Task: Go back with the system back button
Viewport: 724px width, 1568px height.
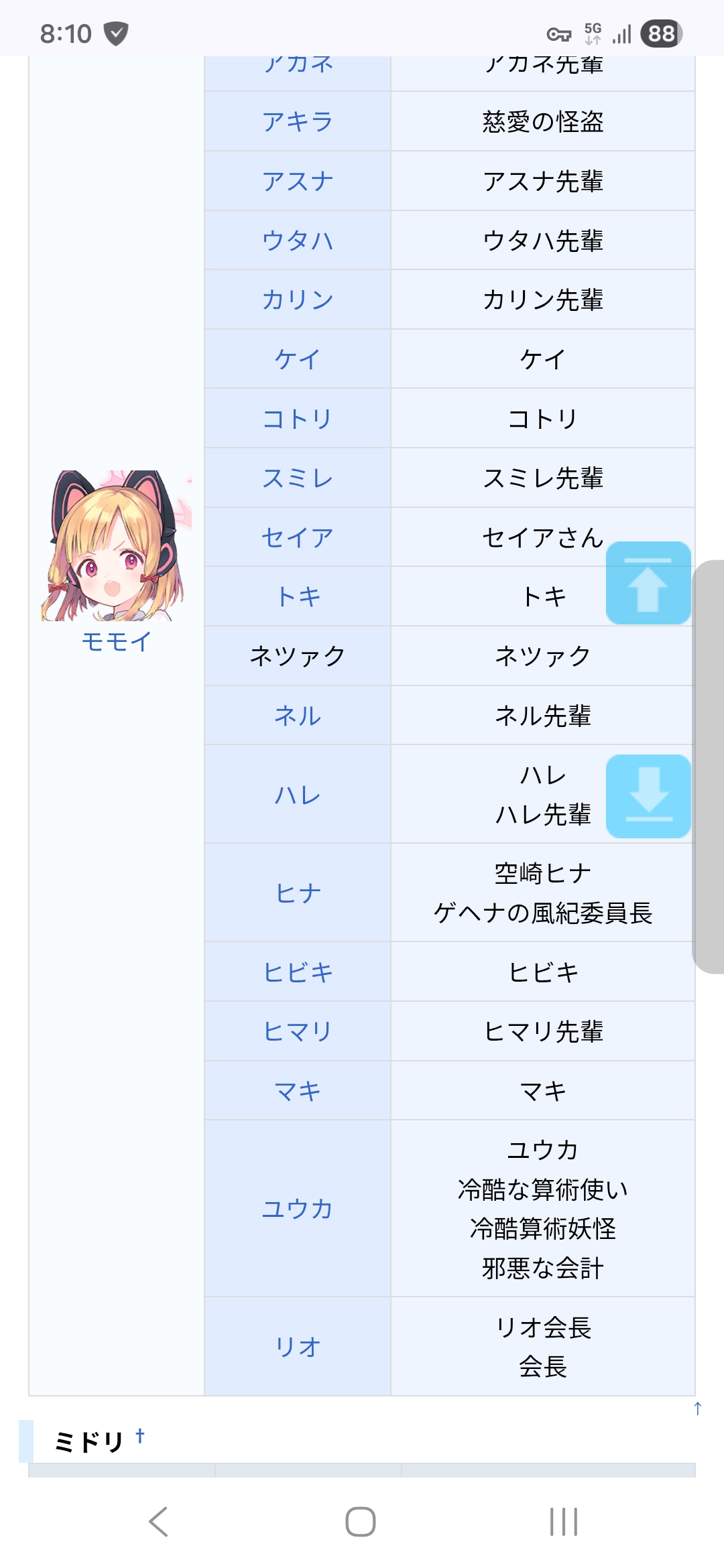Action: [x=159, y=1521]
